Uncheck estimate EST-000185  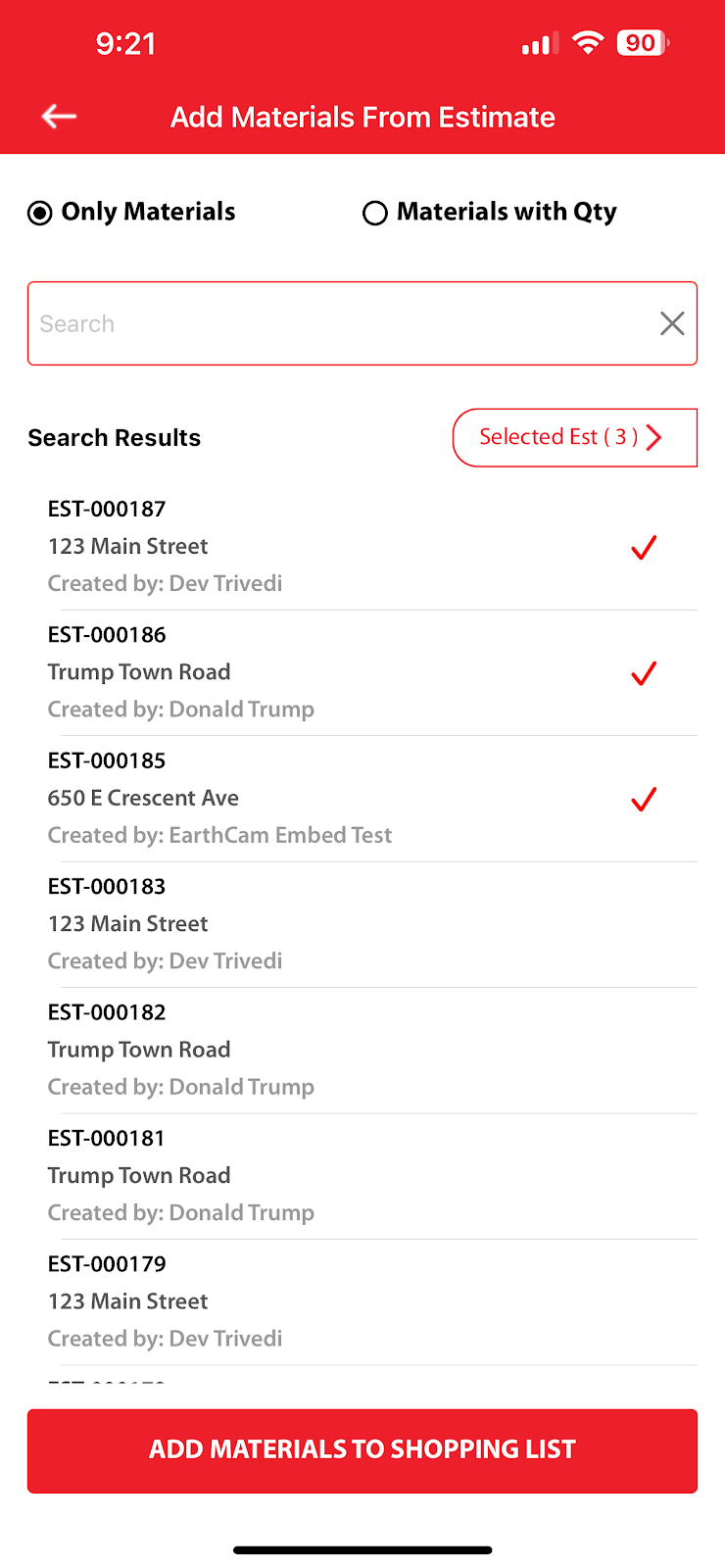pyautogui.click(x=643, y=799)
